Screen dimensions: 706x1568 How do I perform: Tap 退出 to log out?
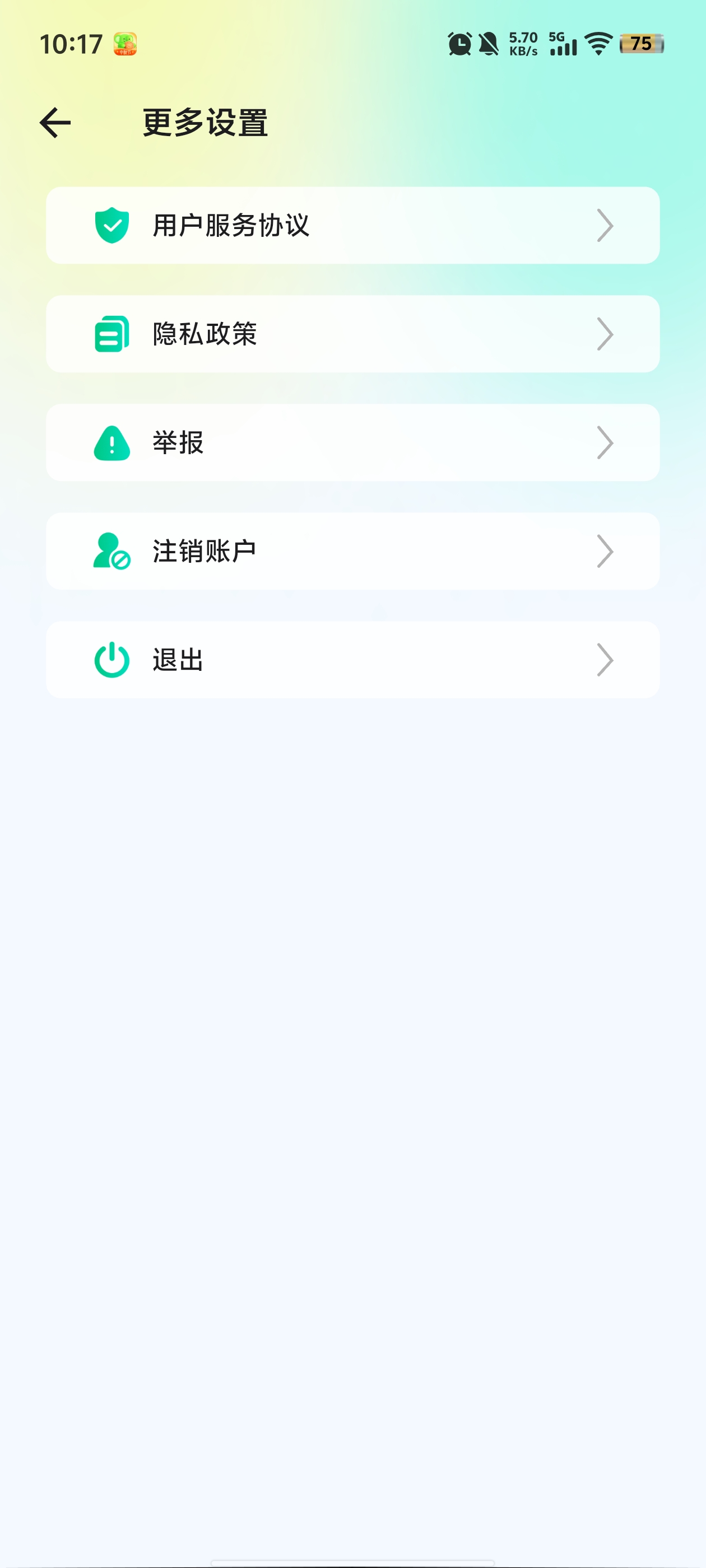(352, 659)
